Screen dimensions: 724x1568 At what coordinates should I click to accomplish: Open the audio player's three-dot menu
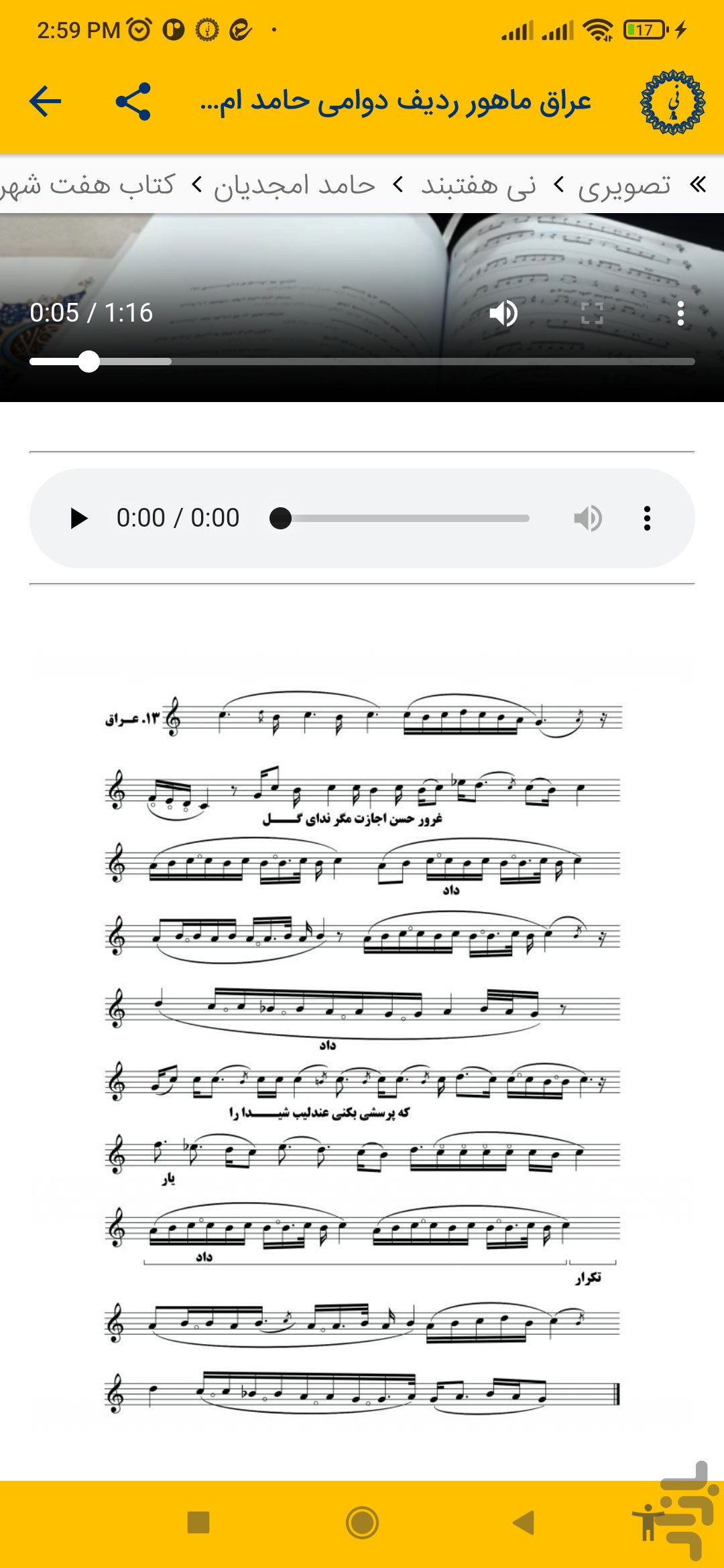pos(647,518)
